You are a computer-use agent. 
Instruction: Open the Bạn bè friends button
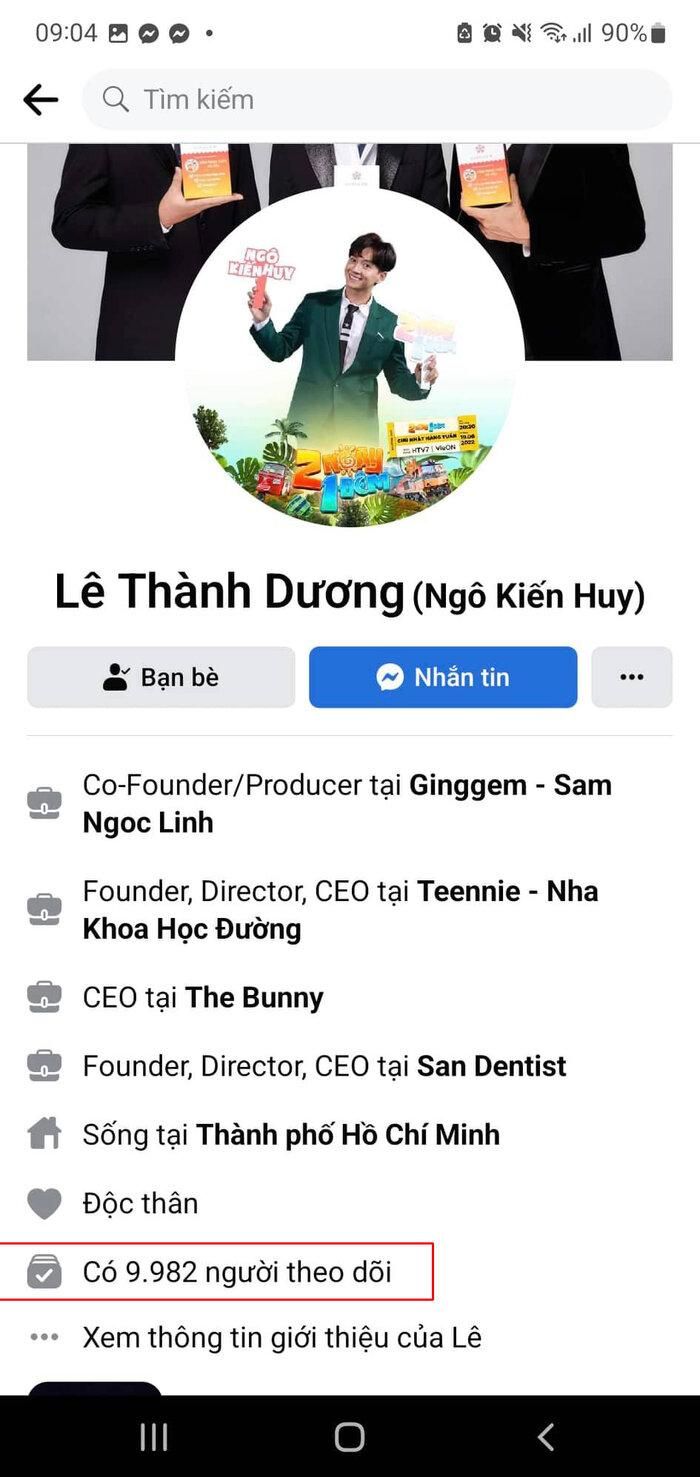point(161,677)
